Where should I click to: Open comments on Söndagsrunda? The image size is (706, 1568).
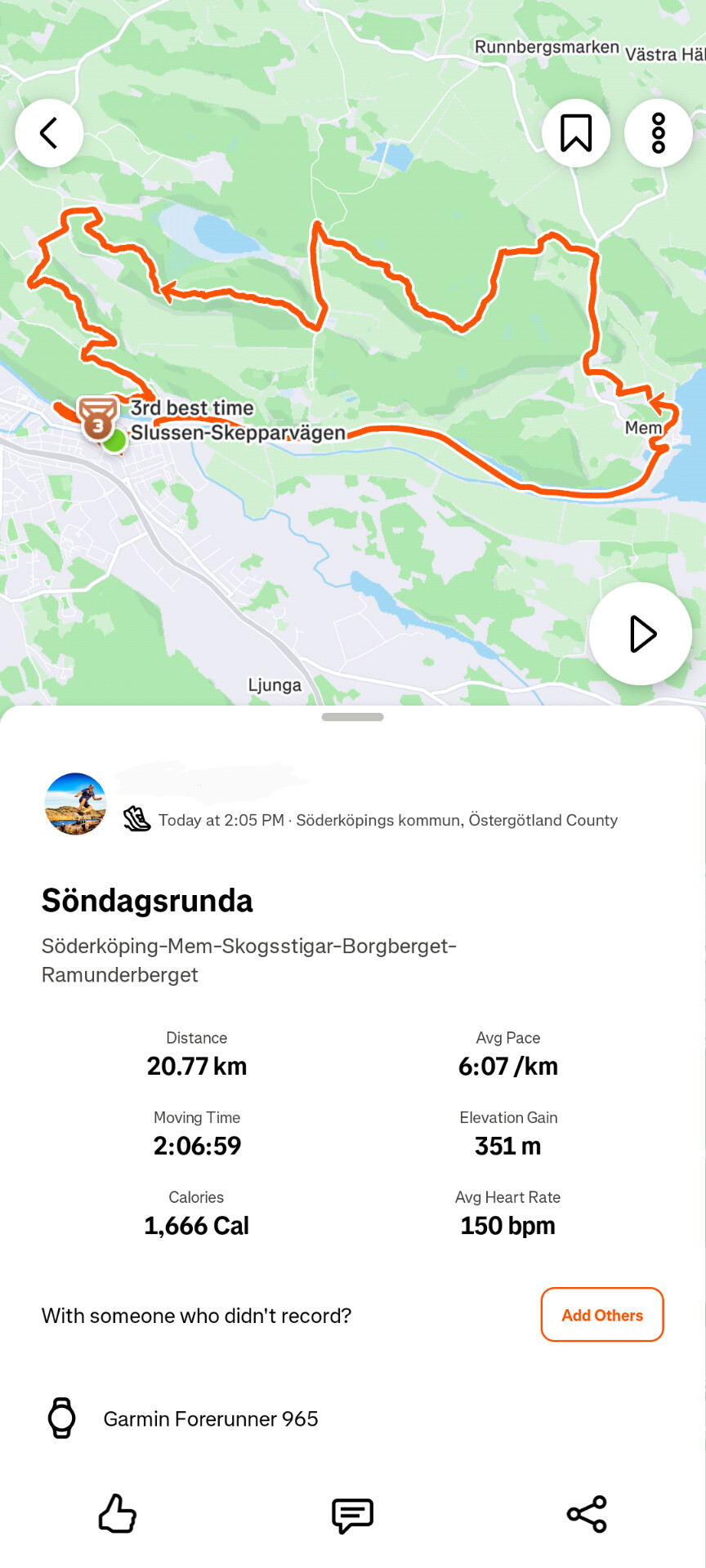(x=352, y=1514)
